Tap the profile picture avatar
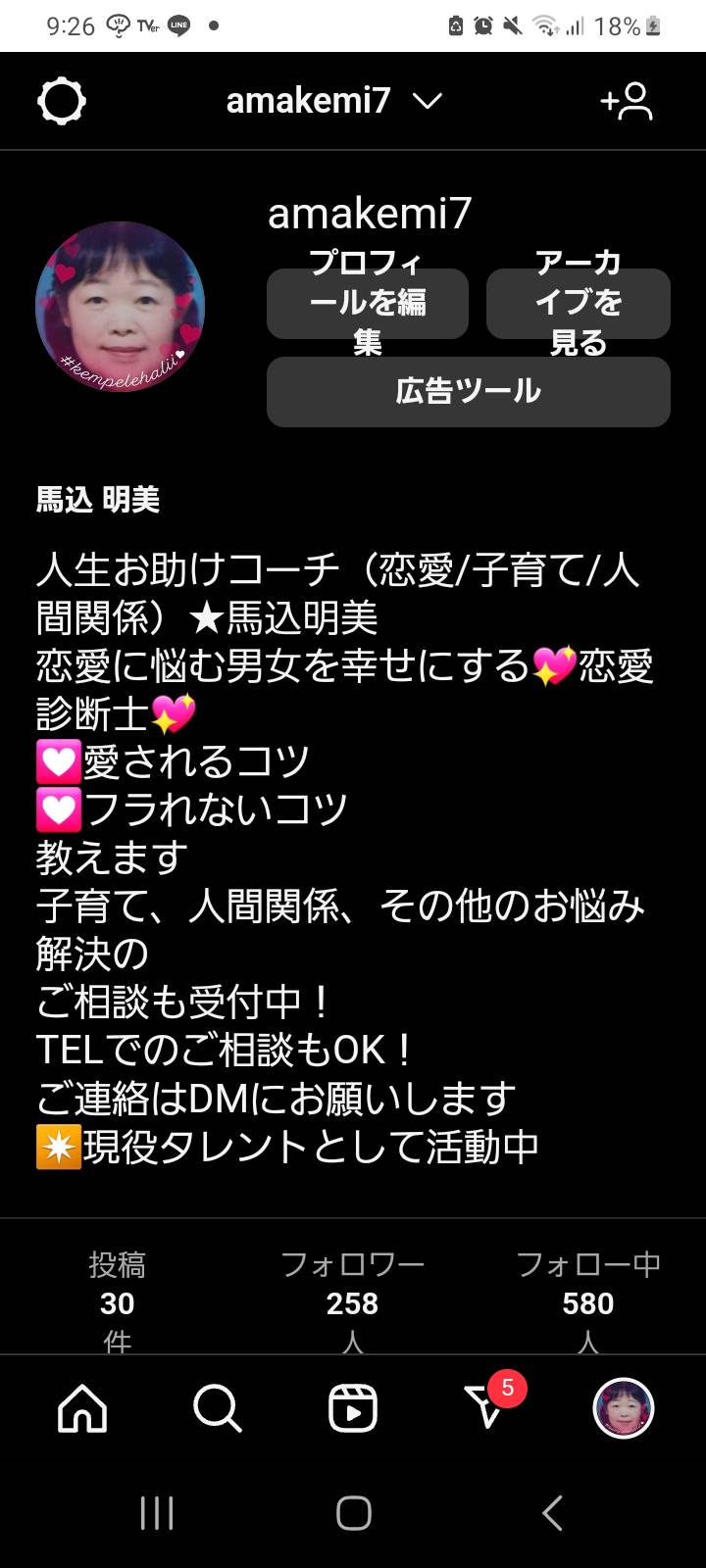 (120, 307)
